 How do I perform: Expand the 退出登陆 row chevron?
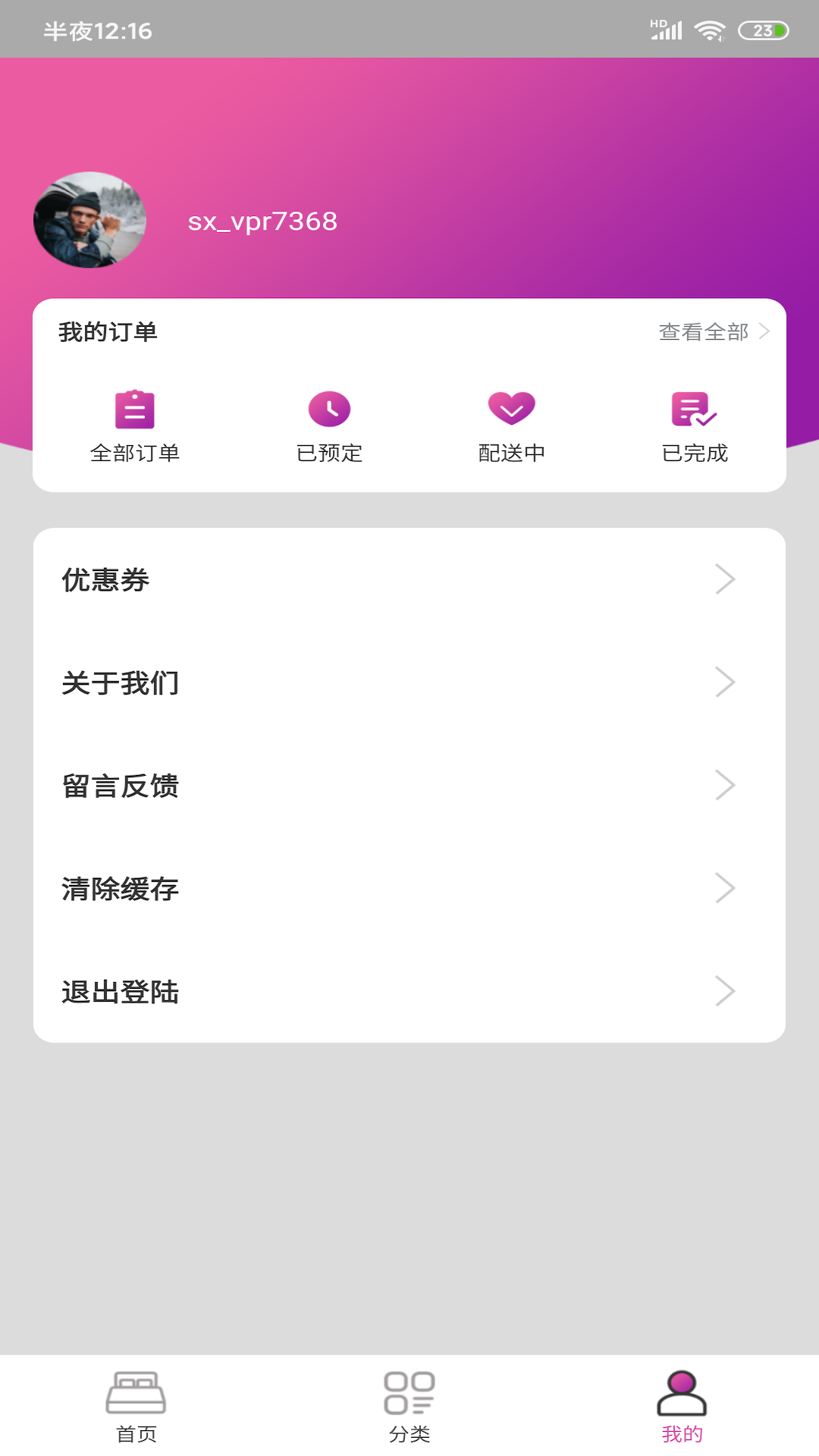click(x=726, y=991)
